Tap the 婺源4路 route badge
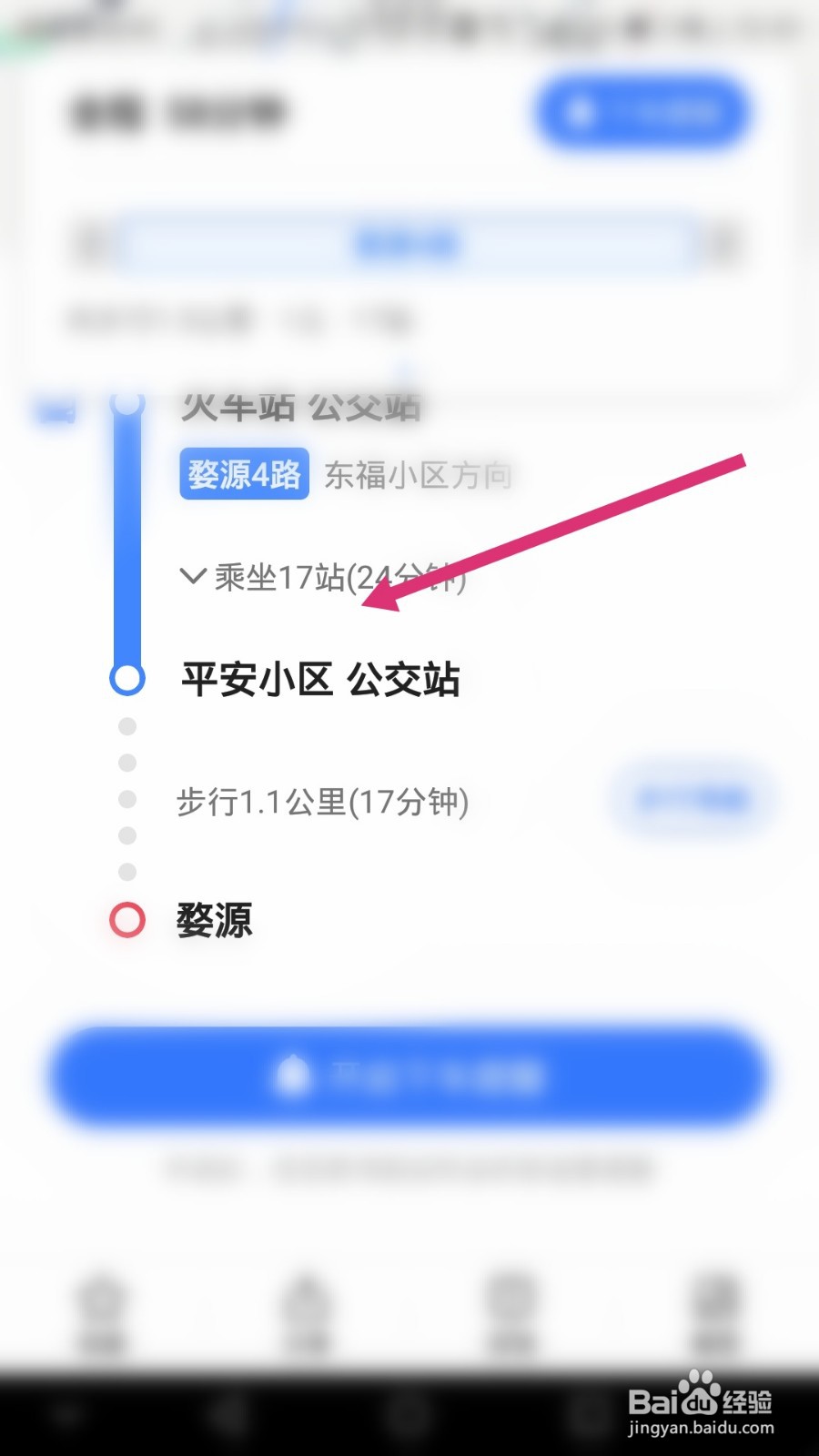The height and width of the screenshot is (1456, 819). coord(243,473)
